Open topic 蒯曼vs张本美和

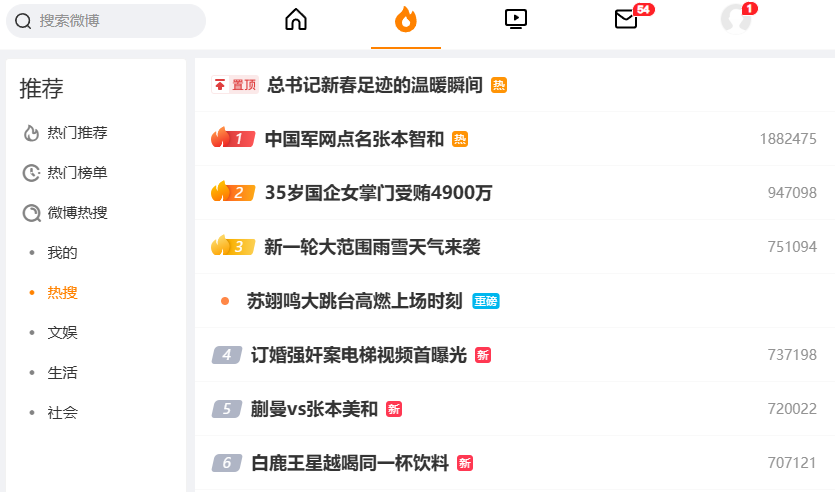point(314,409)
